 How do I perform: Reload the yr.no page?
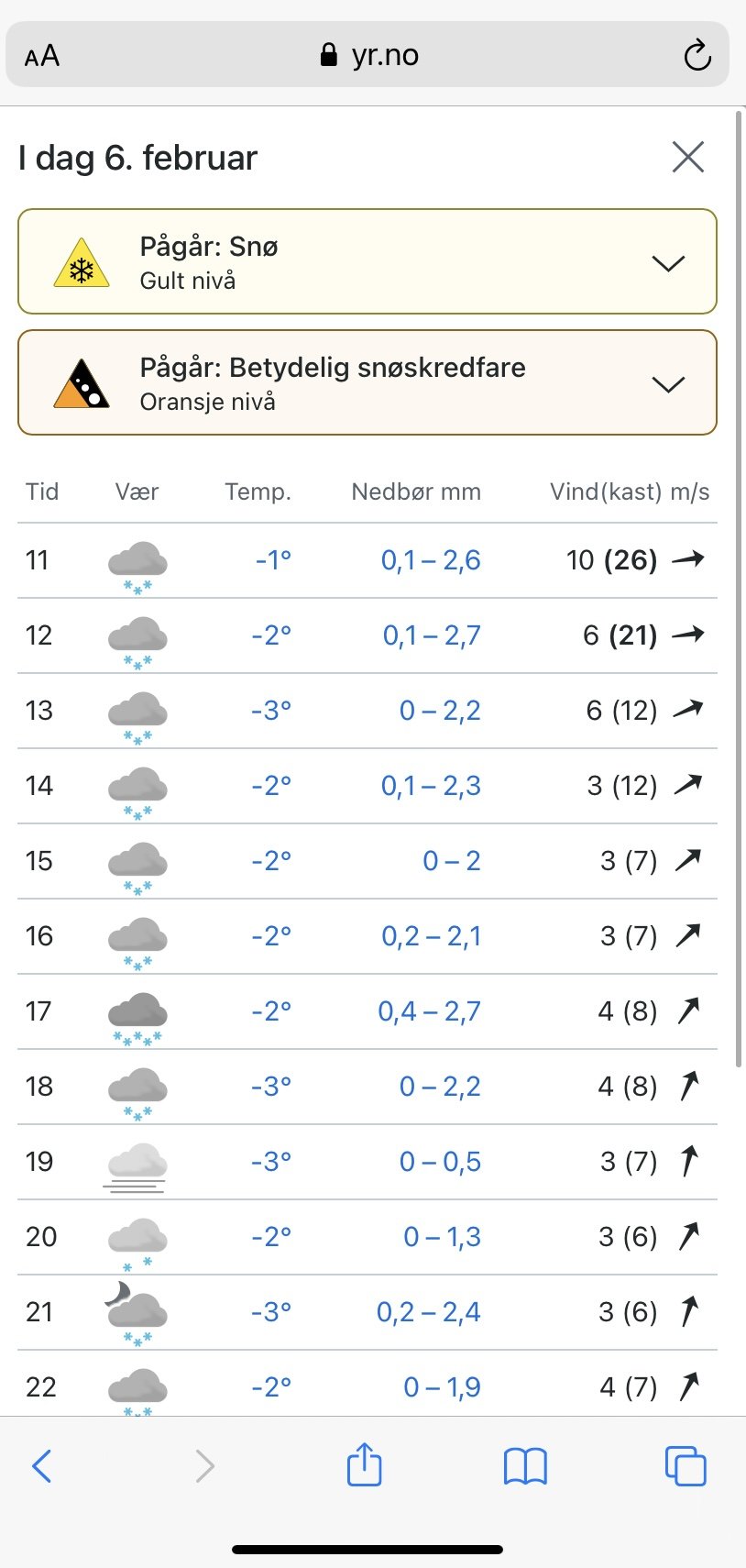point(697,55)
